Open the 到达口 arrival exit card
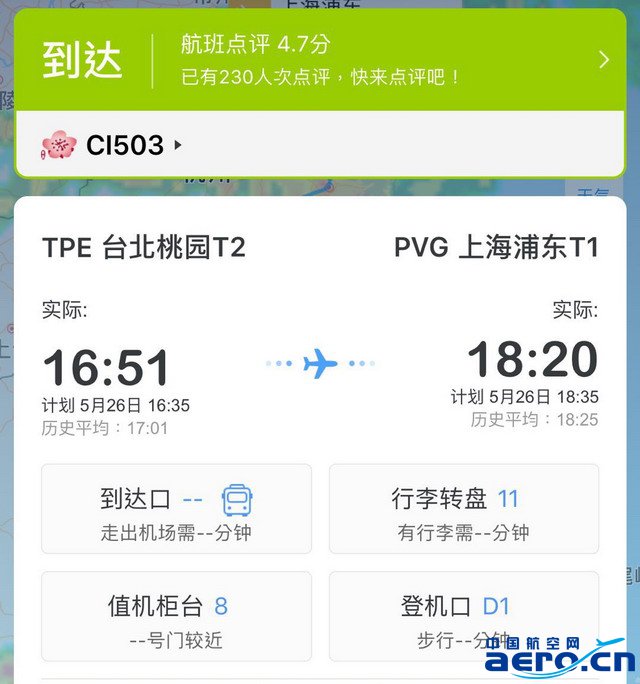This screenshot has height=684, width=640. (176, 508)
